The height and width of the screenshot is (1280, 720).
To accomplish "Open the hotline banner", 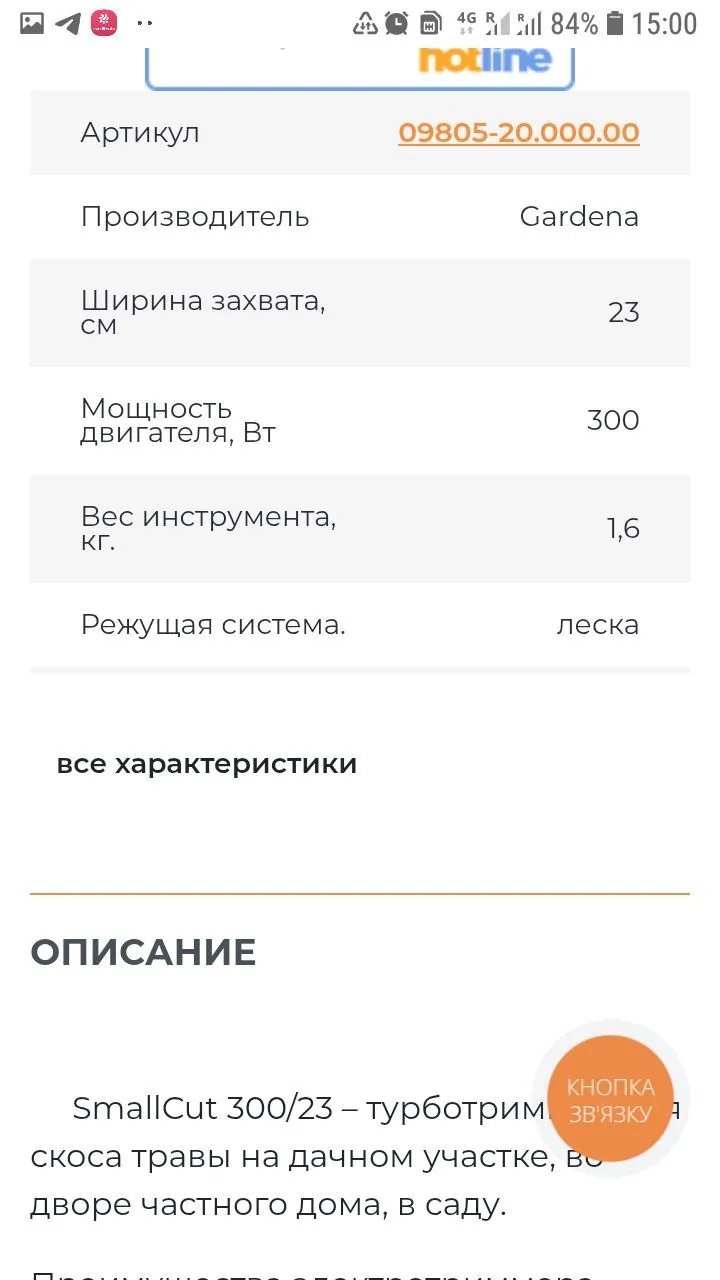I will pyautogui.click(x=360, y=64).
